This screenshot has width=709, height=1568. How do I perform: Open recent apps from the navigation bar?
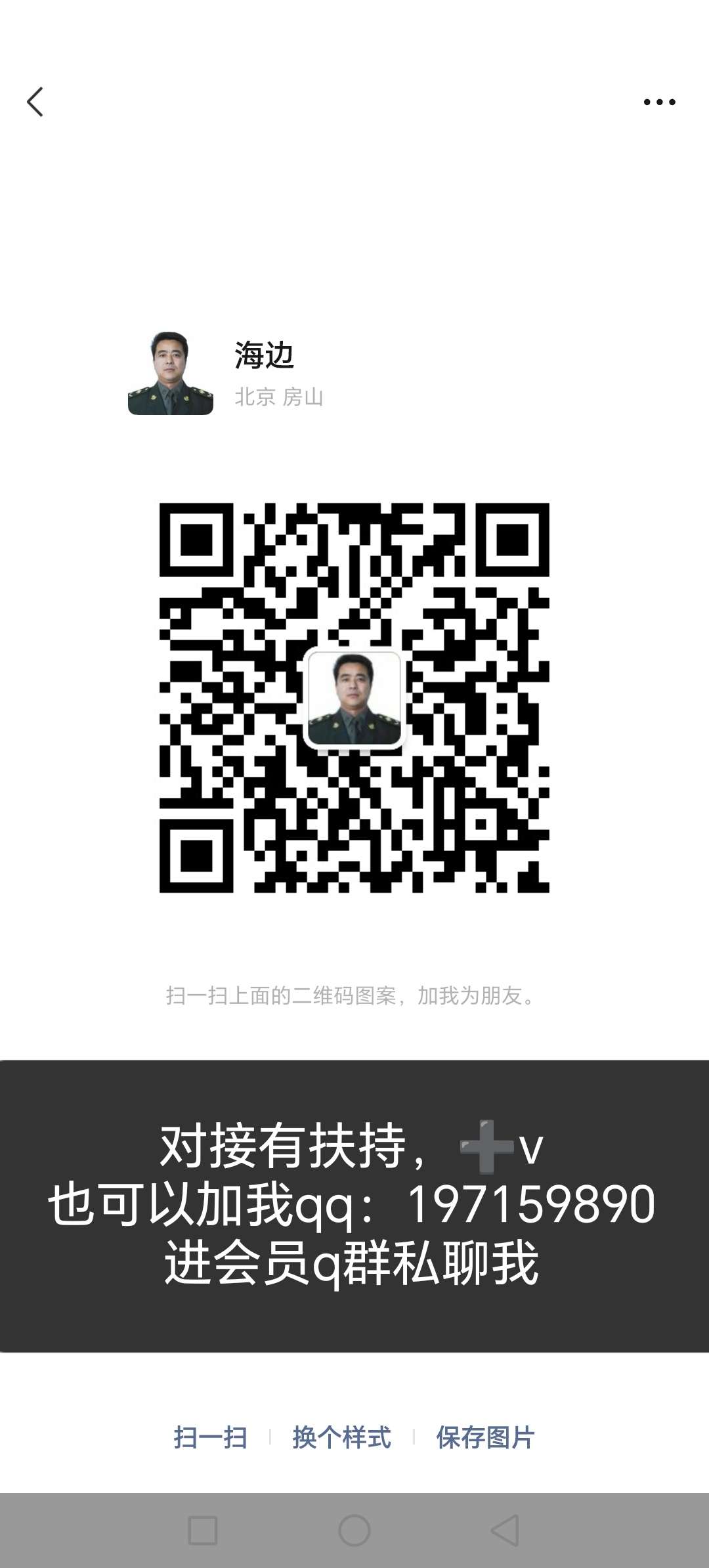click(x=203, y=1531)
